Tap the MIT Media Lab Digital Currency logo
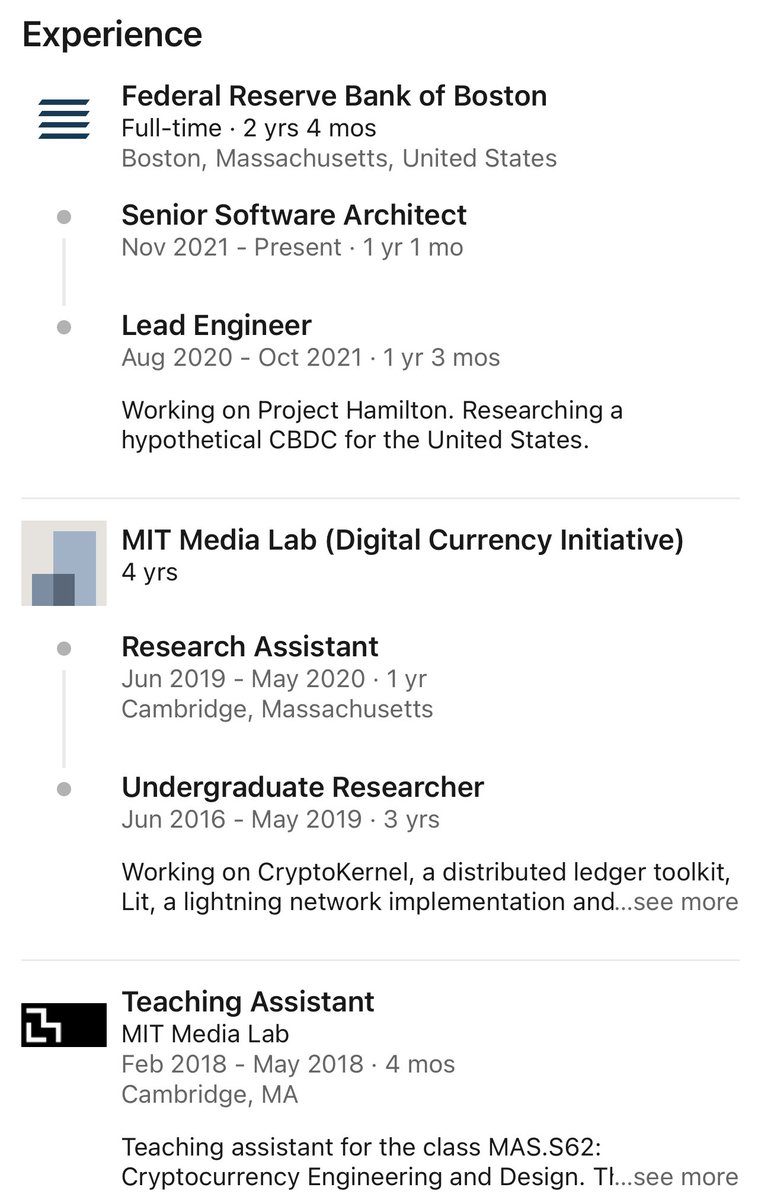Image resolution: width=761 pixels, height=1200 pixels. tap(64, 563)
